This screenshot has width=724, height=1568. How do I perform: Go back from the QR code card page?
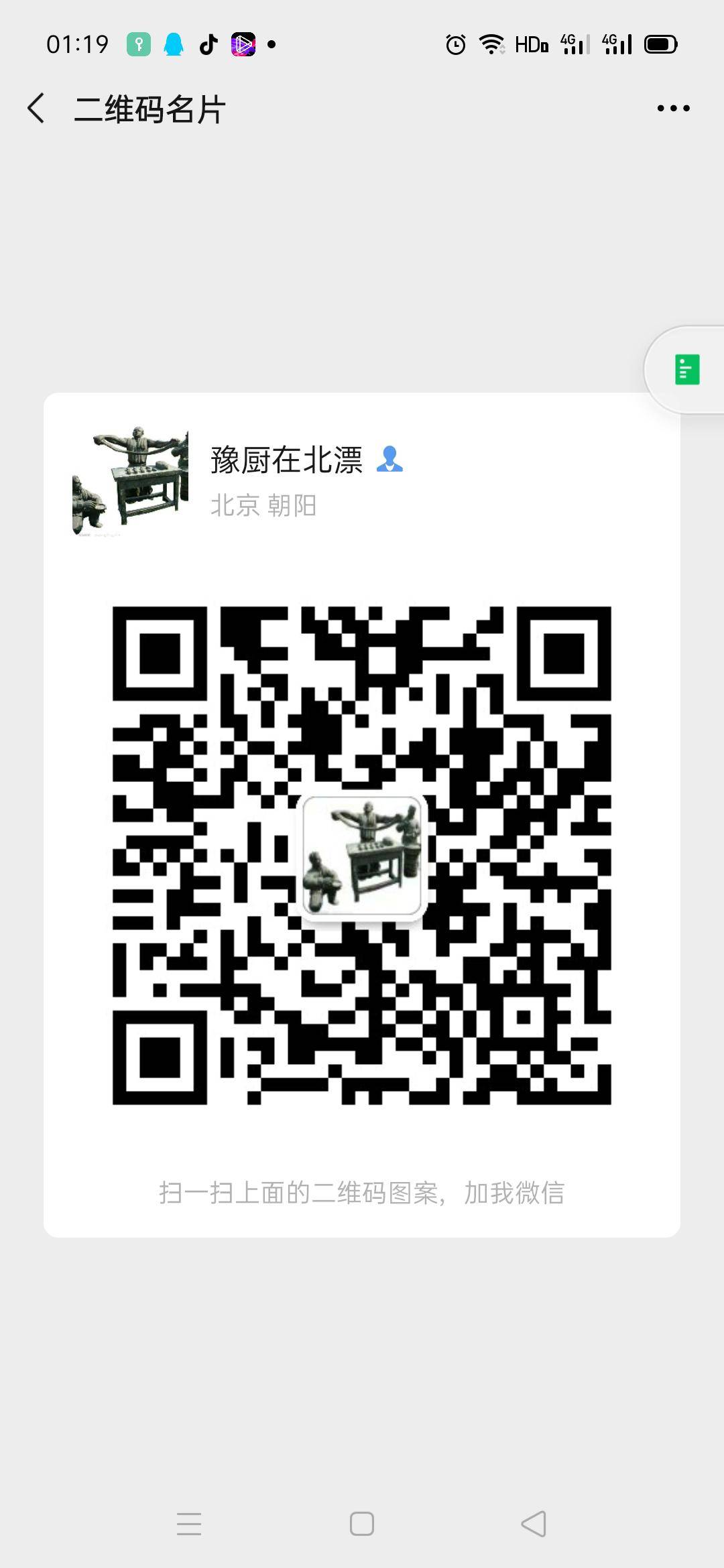click(x=36, y=109)
